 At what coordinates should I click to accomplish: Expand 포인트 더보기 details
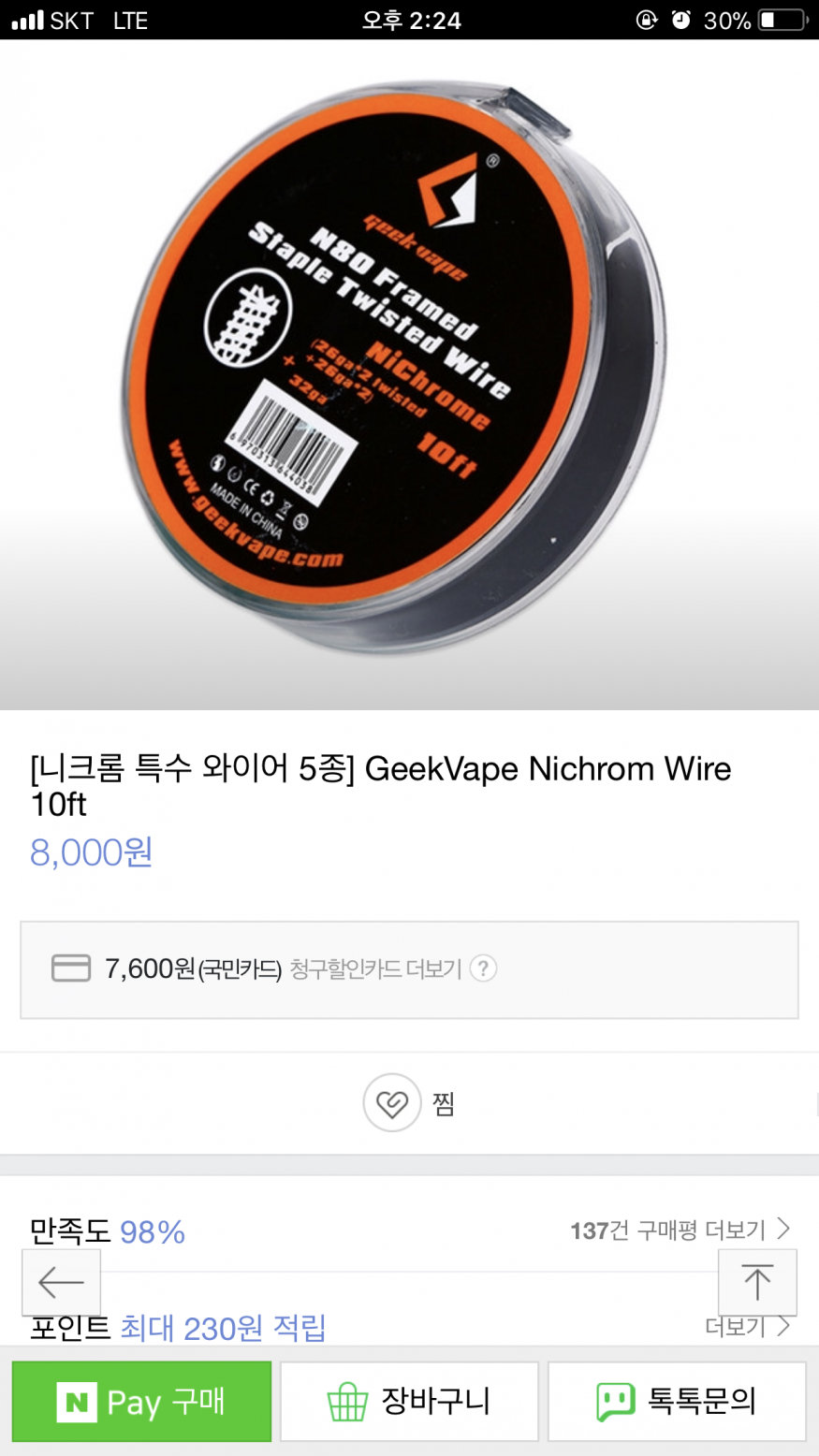pyautogui.click(x=747, y=1326)
